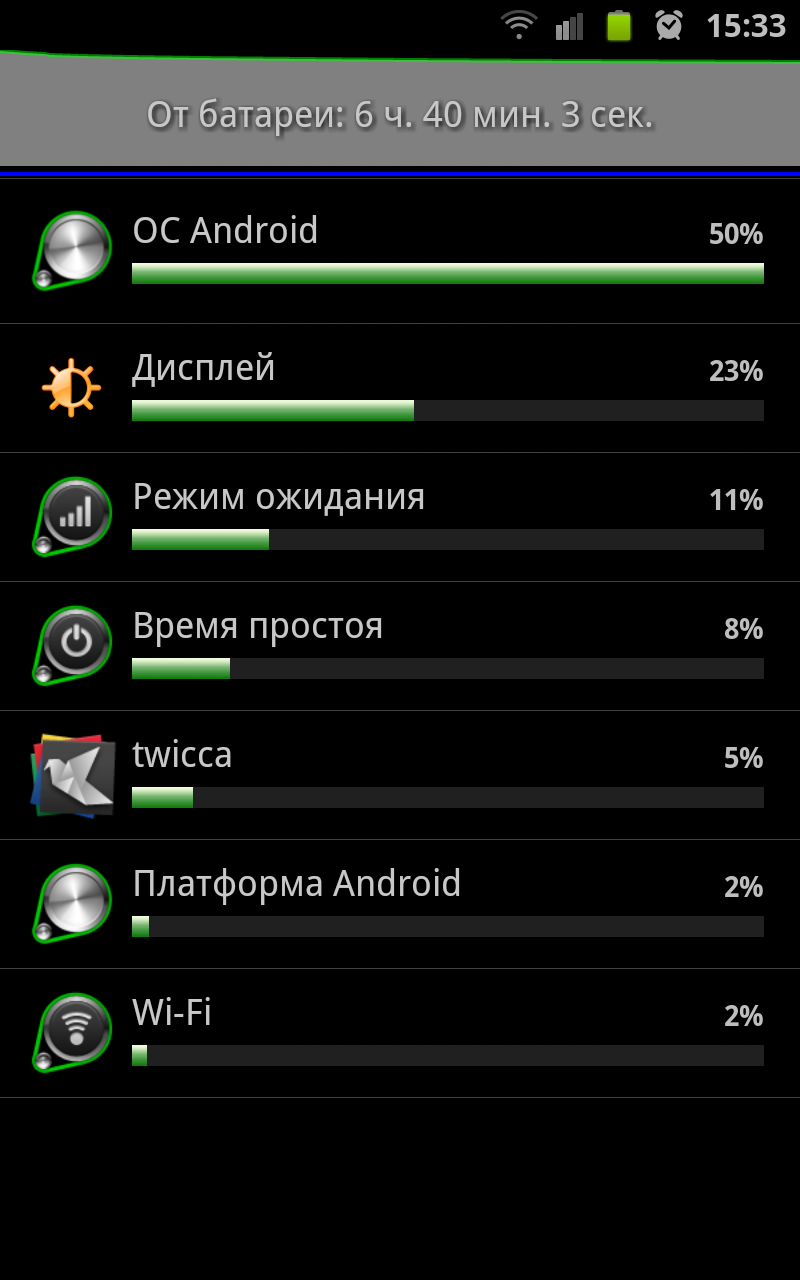This screenshot has height=1280, width=800.
Task: Open Wi-Fi battery usage details
Action: pyautogui.click(x=400, y=1033)
